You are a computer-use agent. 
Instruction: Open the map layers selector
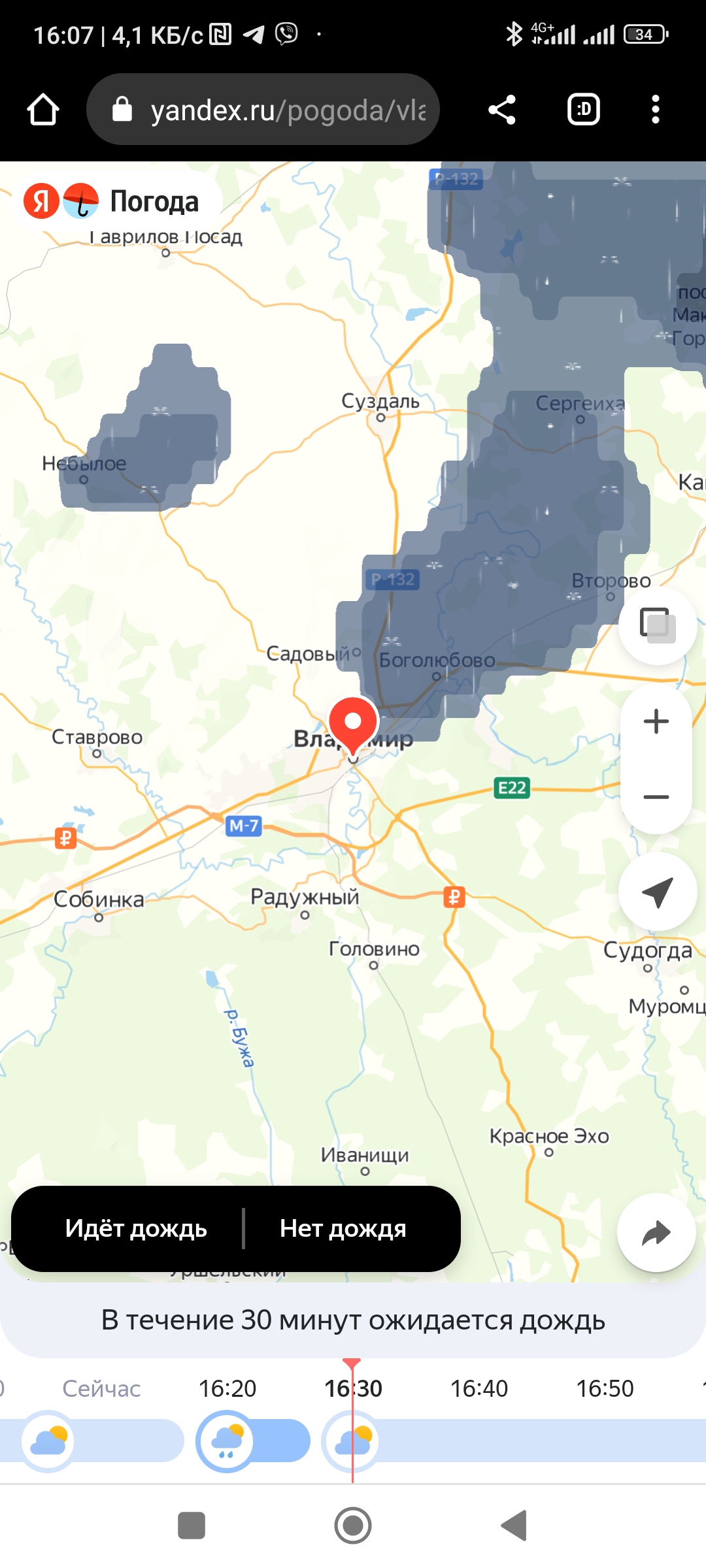(657, 625)
